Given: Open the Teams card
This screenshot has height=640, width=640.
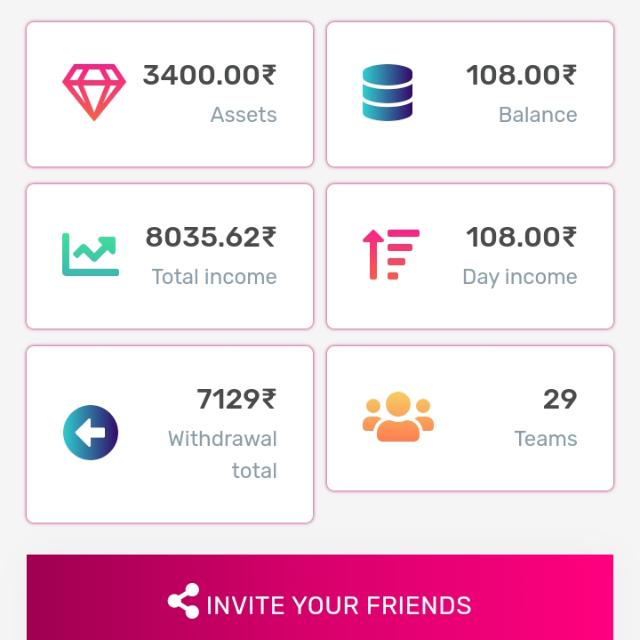Looking at the screenshot, I should point(470,418).
